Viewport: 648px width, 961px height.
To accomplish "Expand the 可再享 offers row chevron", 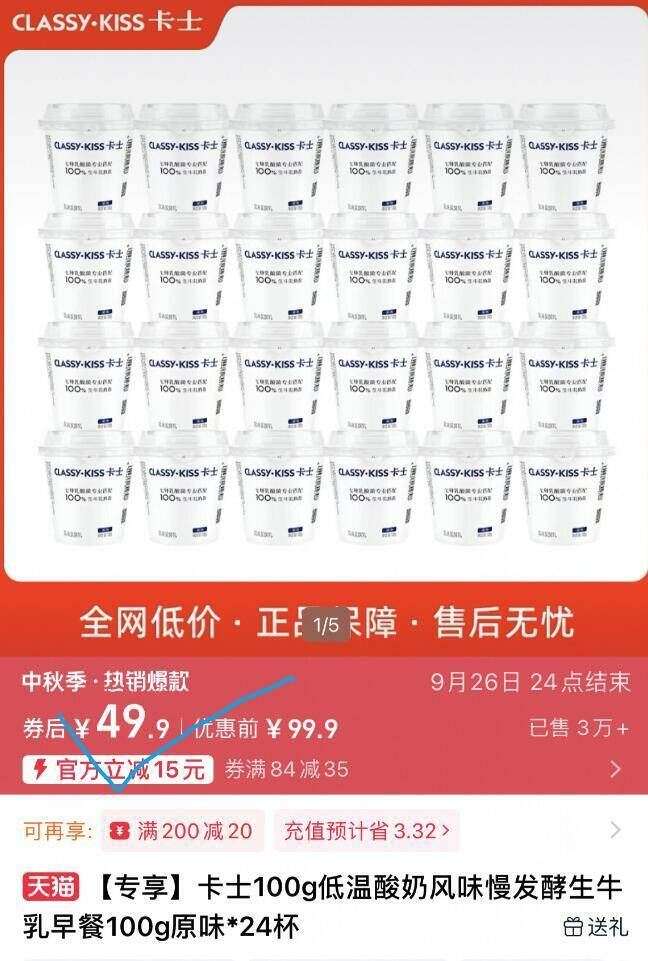I will click(x=615, y=830).
